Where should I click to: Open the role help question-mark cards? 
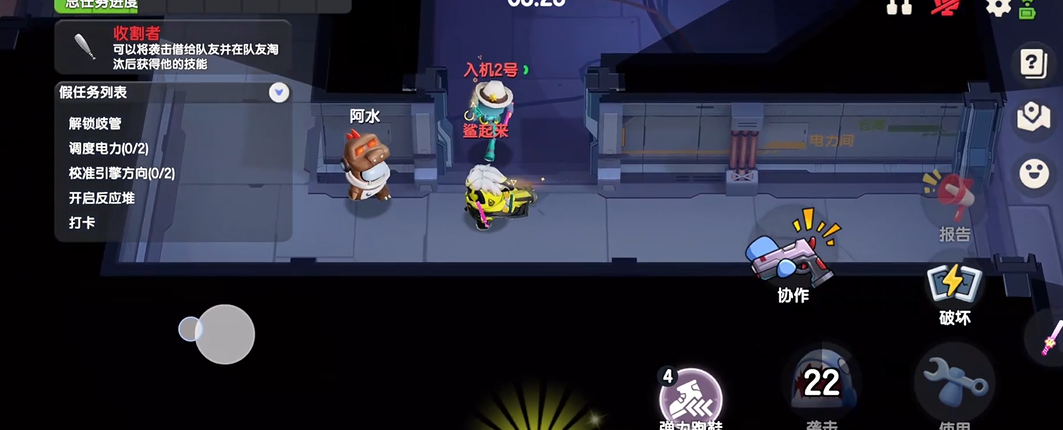click(1033, 63)
